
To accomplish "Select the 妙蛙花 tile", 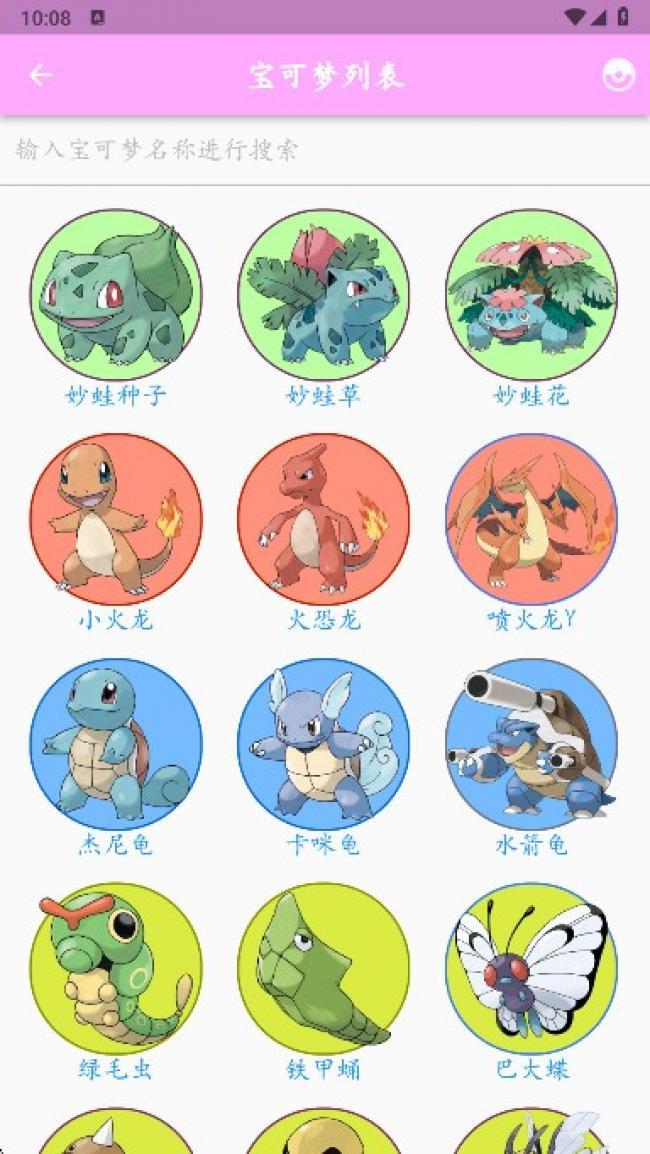I will pos(531,295).
